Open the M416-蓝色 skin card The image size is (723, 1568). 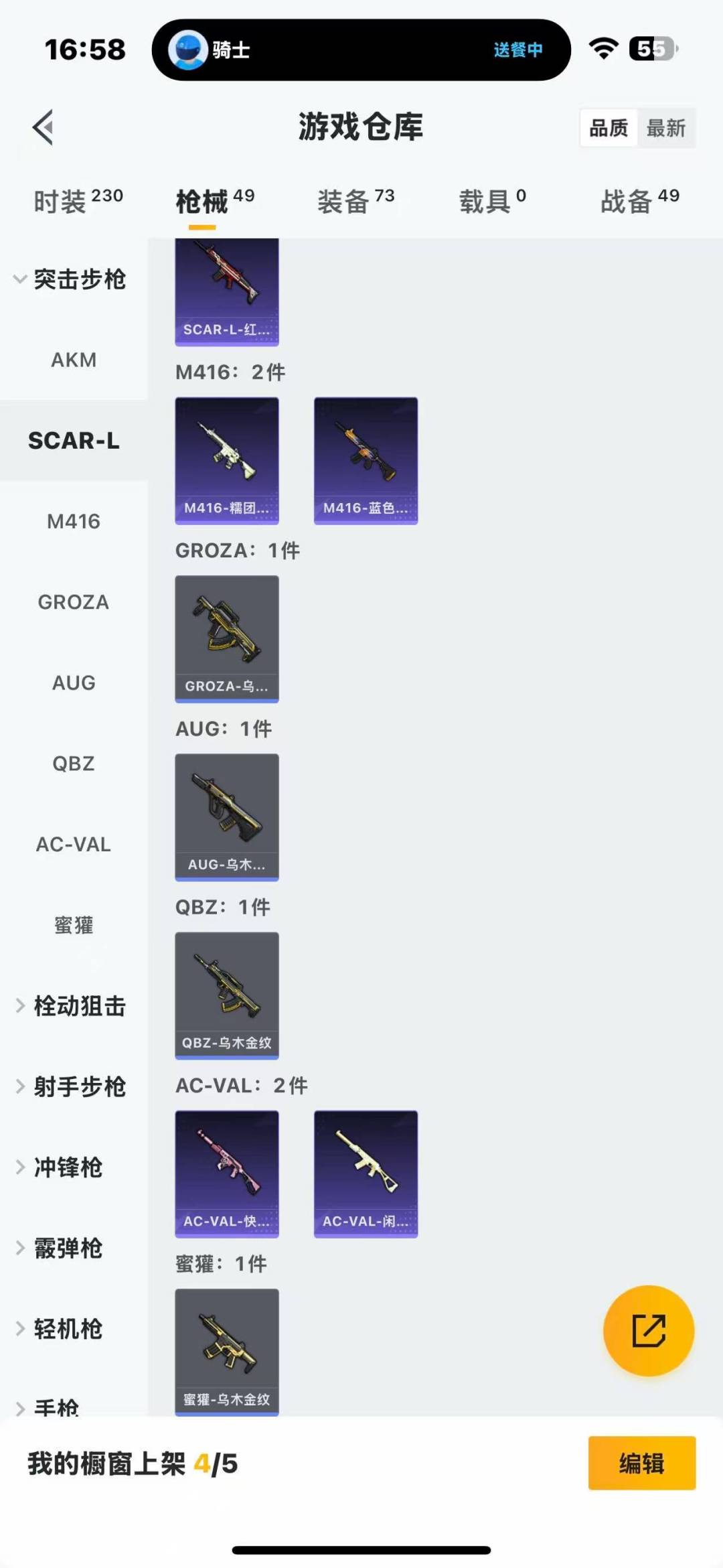366,461
